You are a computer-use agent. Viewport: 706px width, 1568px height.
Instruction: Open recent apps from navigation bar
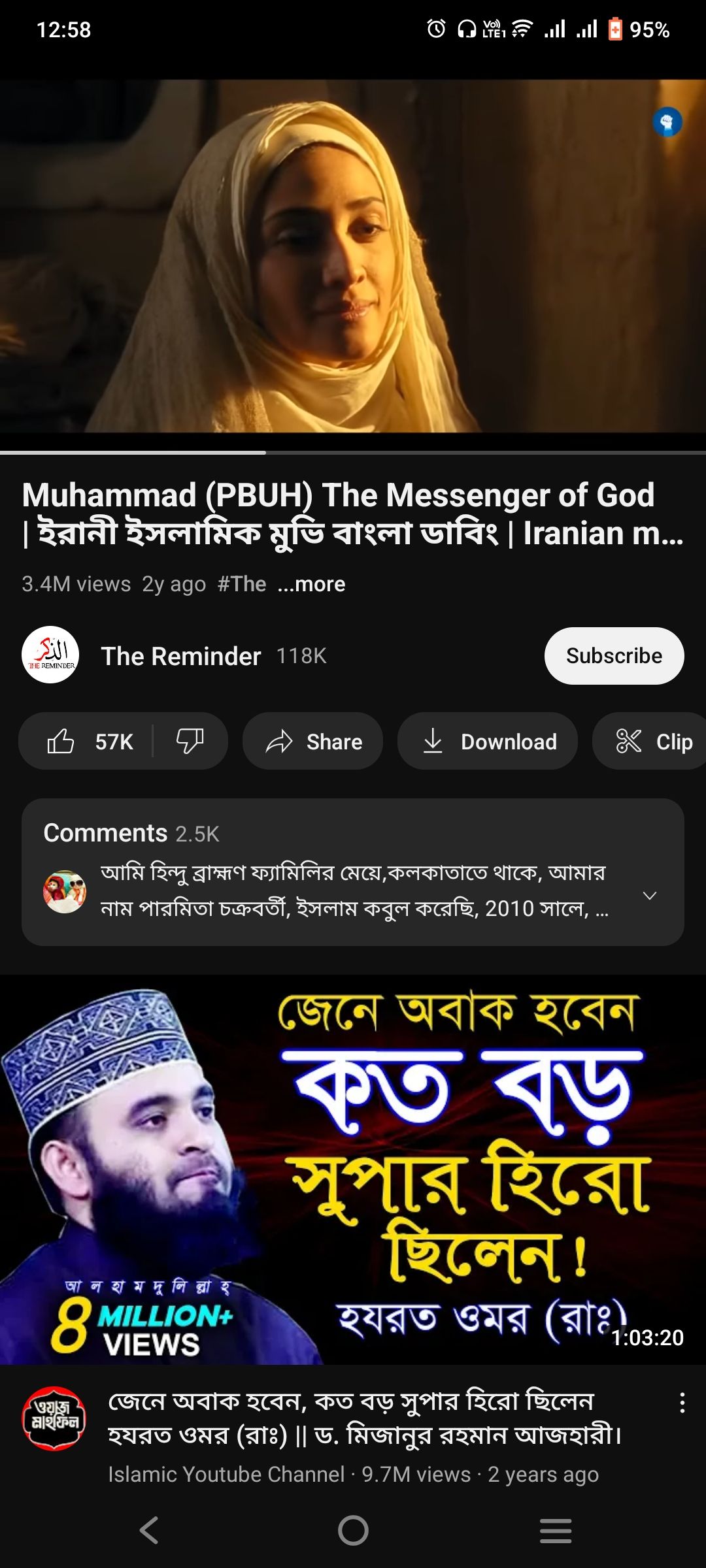click(556, 1530)
